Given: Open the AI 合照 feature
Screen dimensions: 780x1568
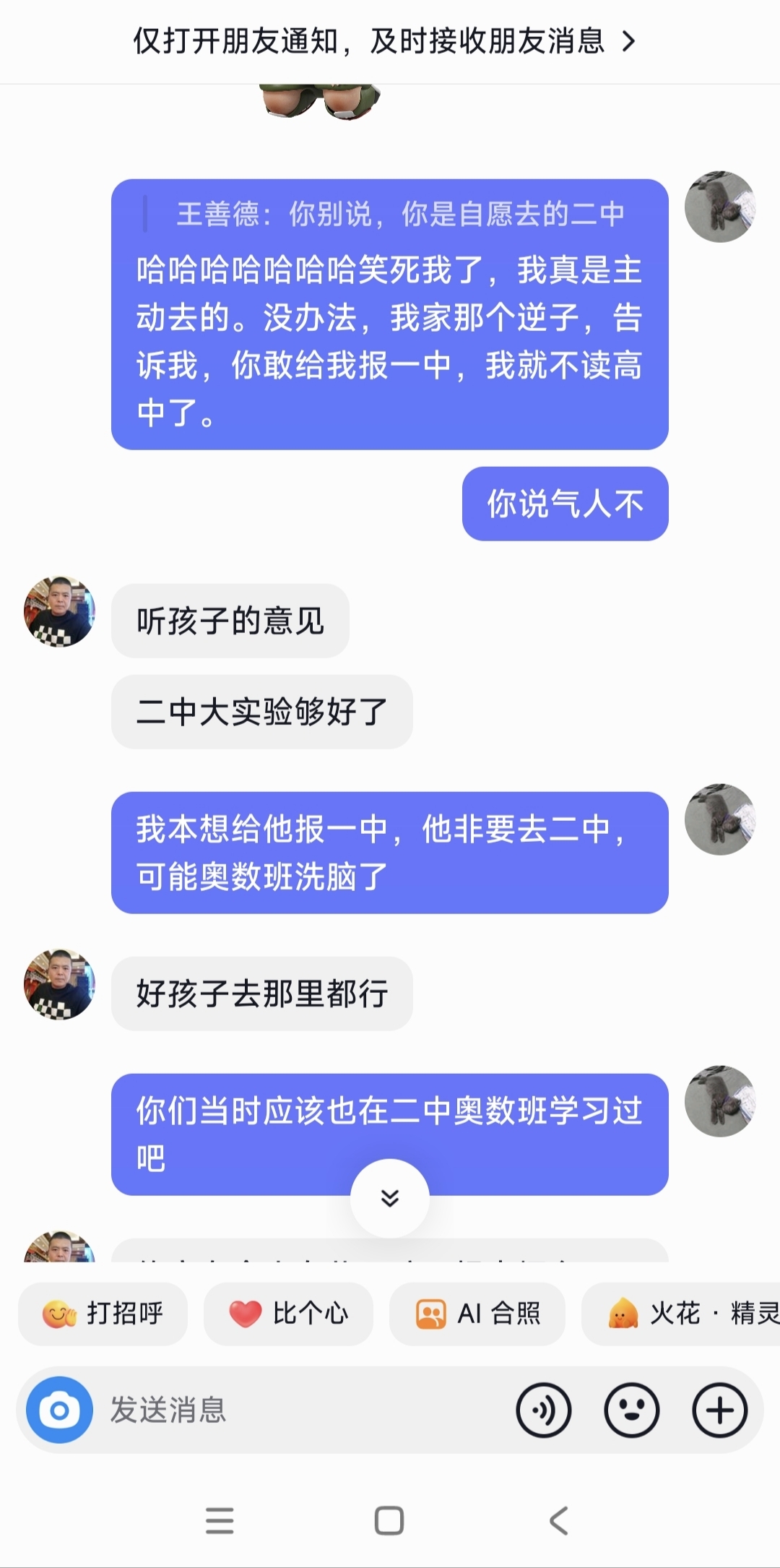Looking at the screenshot, I should click(477, 1314).
